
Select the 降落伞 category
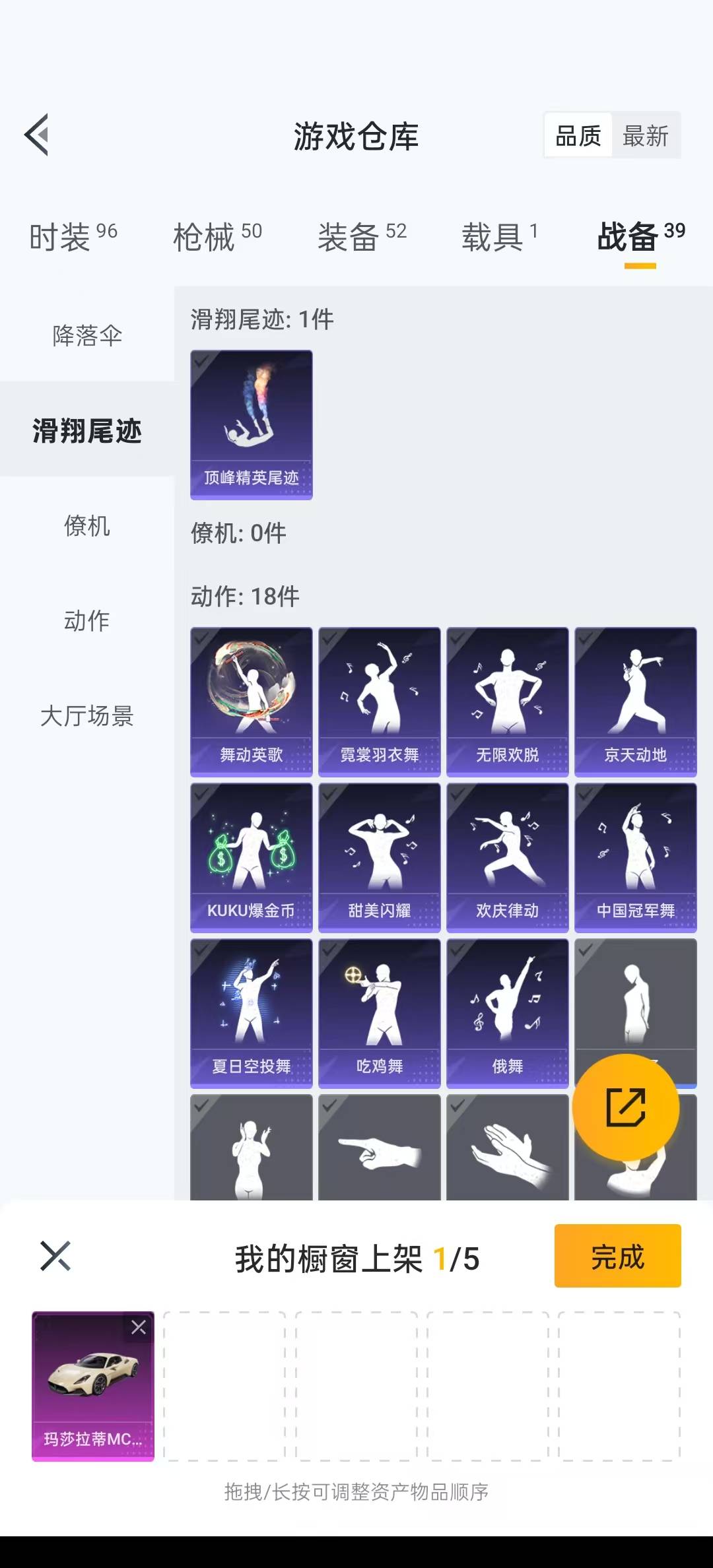point(87,335)
